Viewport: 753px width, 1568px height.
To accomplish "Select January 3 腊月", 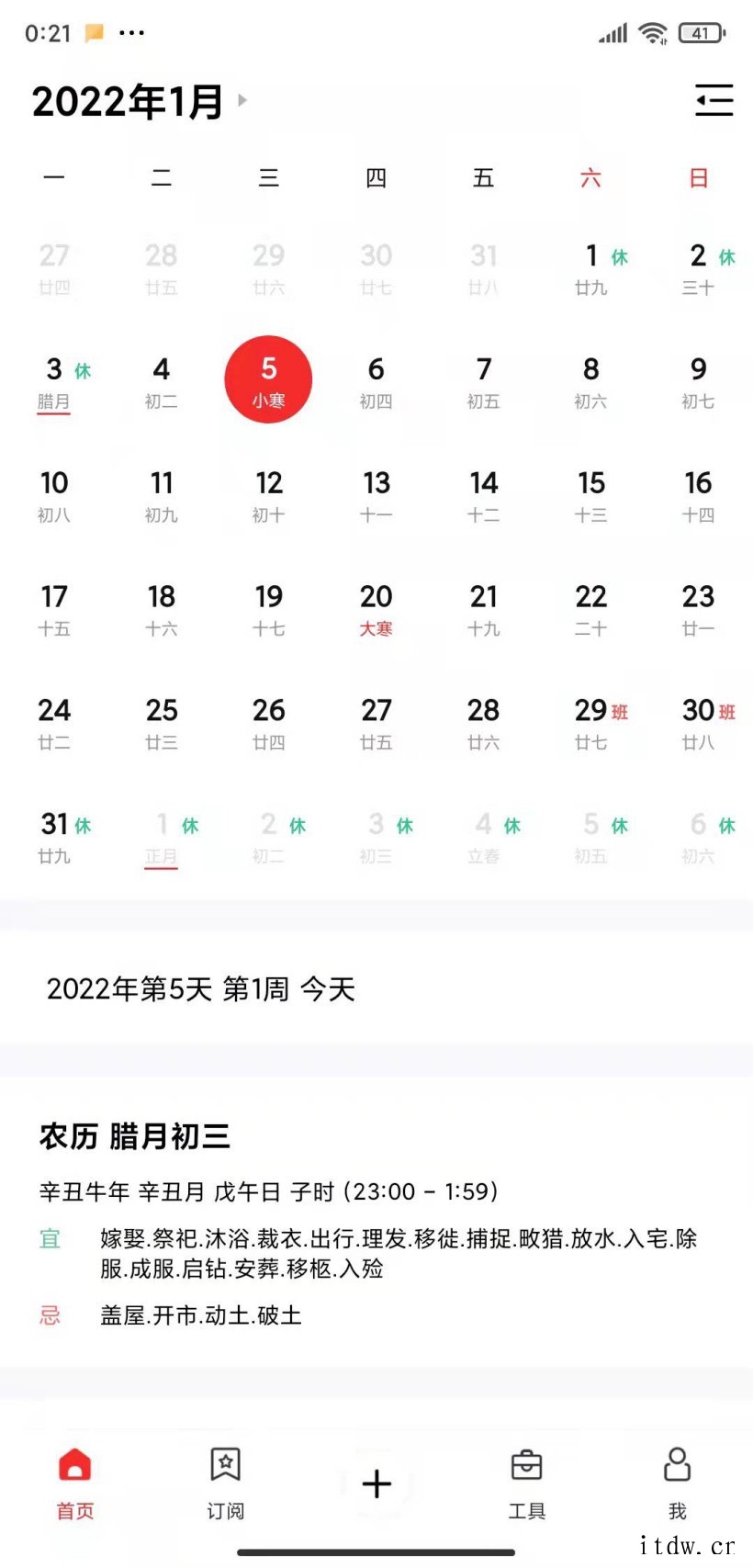I will 56,381.
